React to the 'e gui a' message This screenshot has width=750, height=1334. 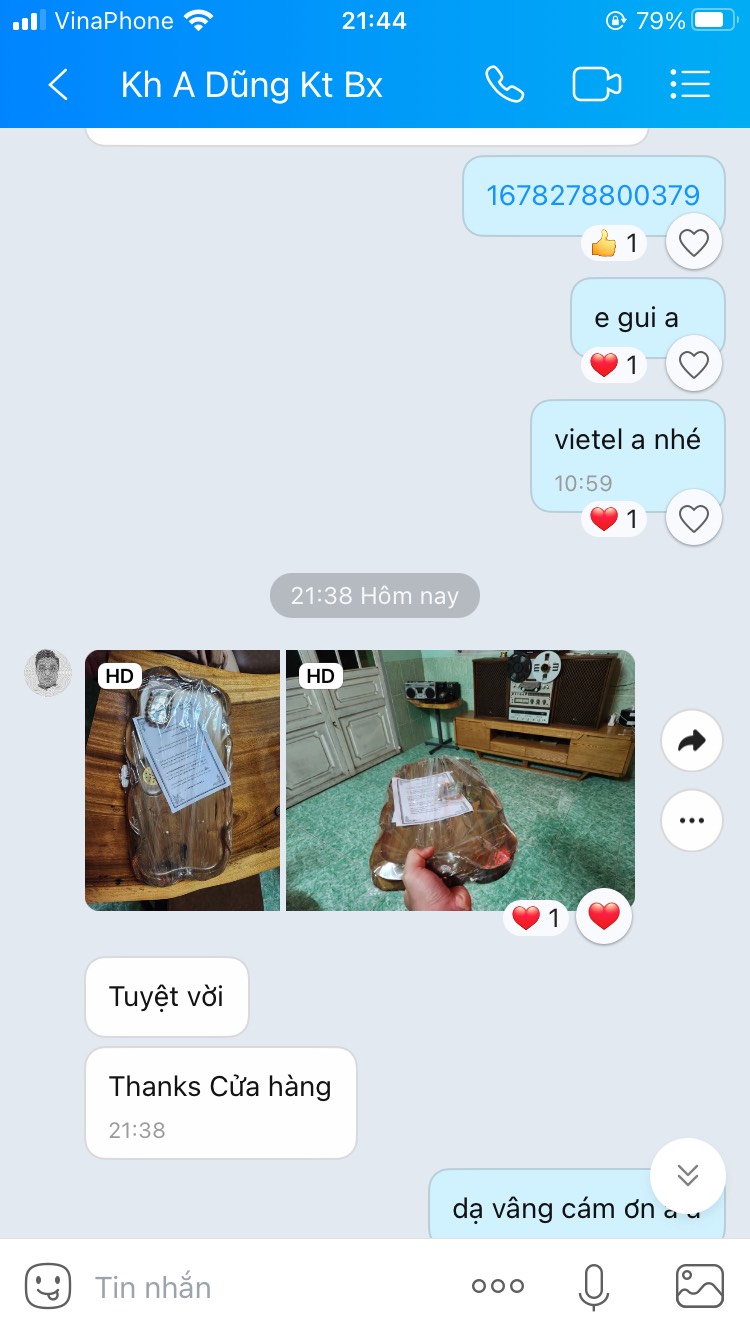coord(693,365)
